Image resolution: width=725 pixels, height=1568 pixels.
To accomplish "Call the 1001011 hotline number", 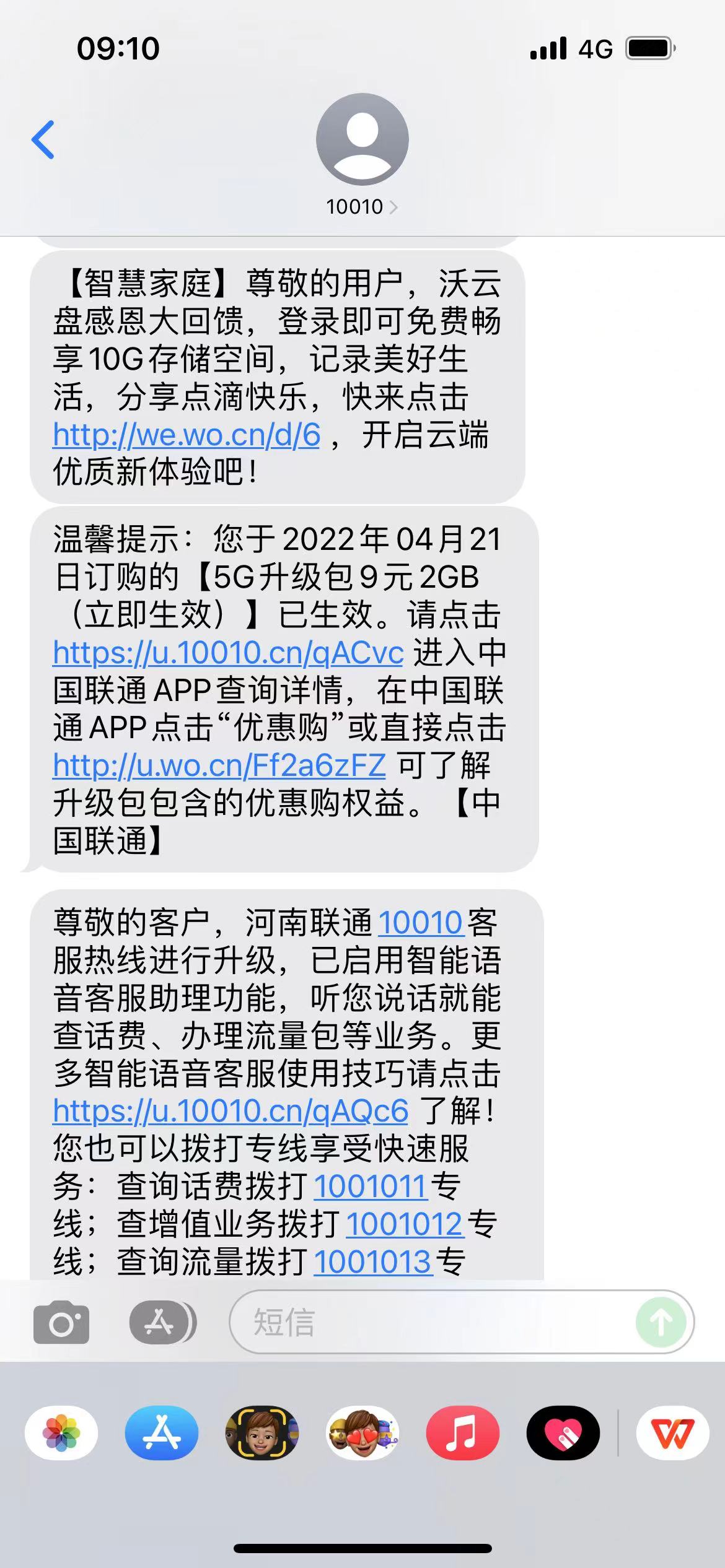I will point(370,1187).
